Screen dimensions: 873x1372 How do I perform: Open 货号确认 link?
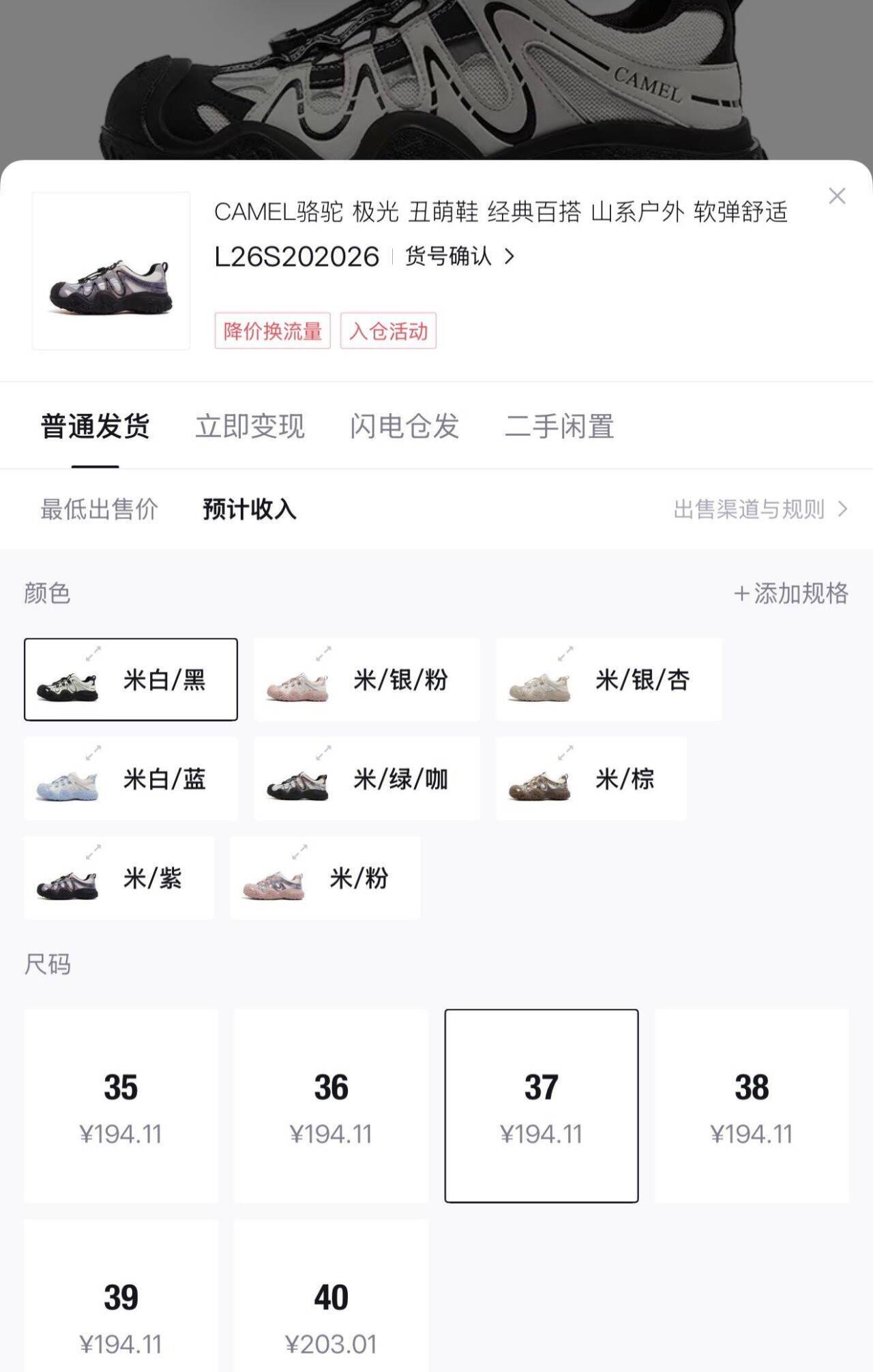(x=460, y=256)
